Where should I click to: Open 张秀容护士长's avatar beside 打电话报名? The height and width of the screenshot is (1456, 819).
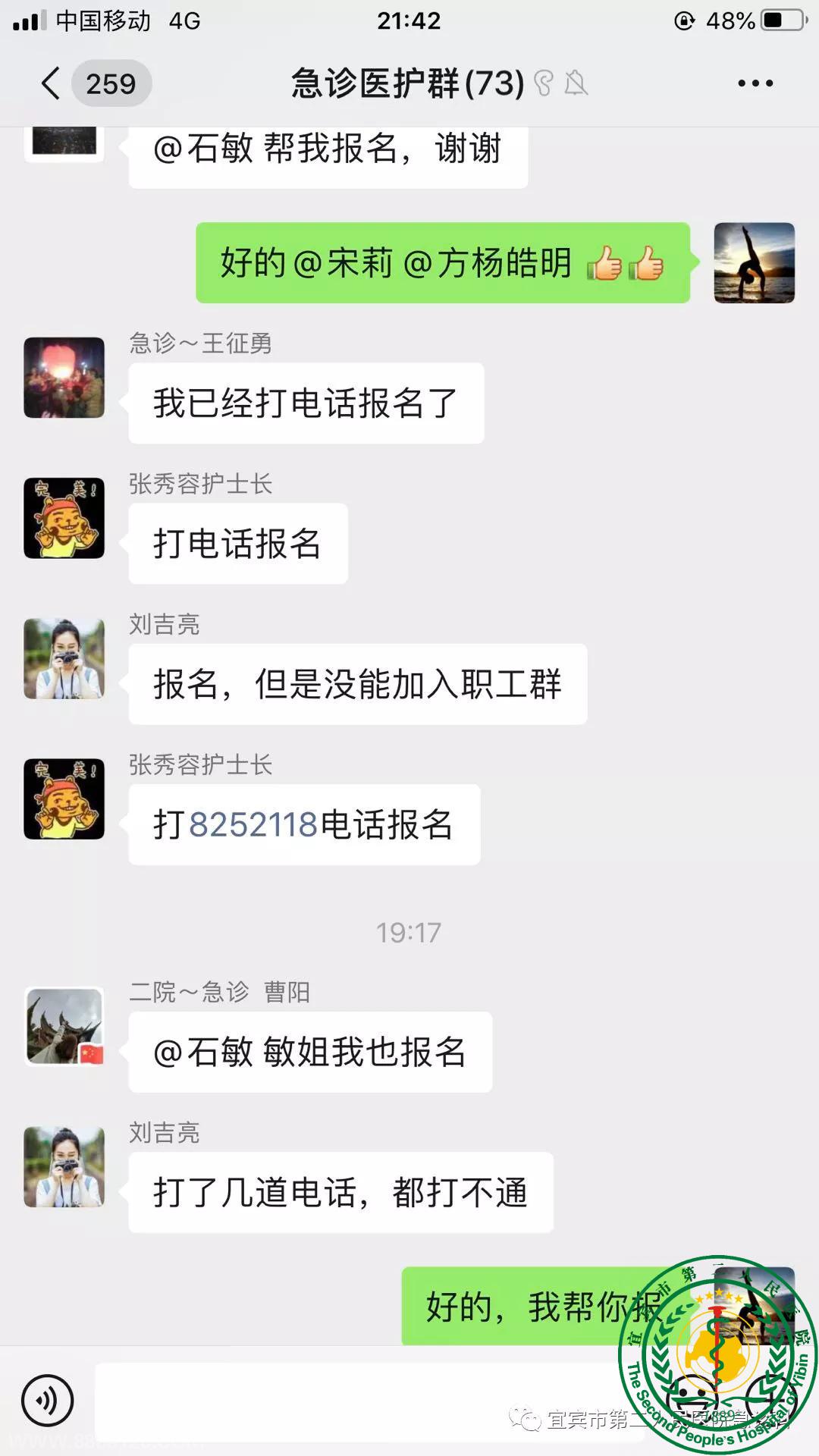point(64,518)
